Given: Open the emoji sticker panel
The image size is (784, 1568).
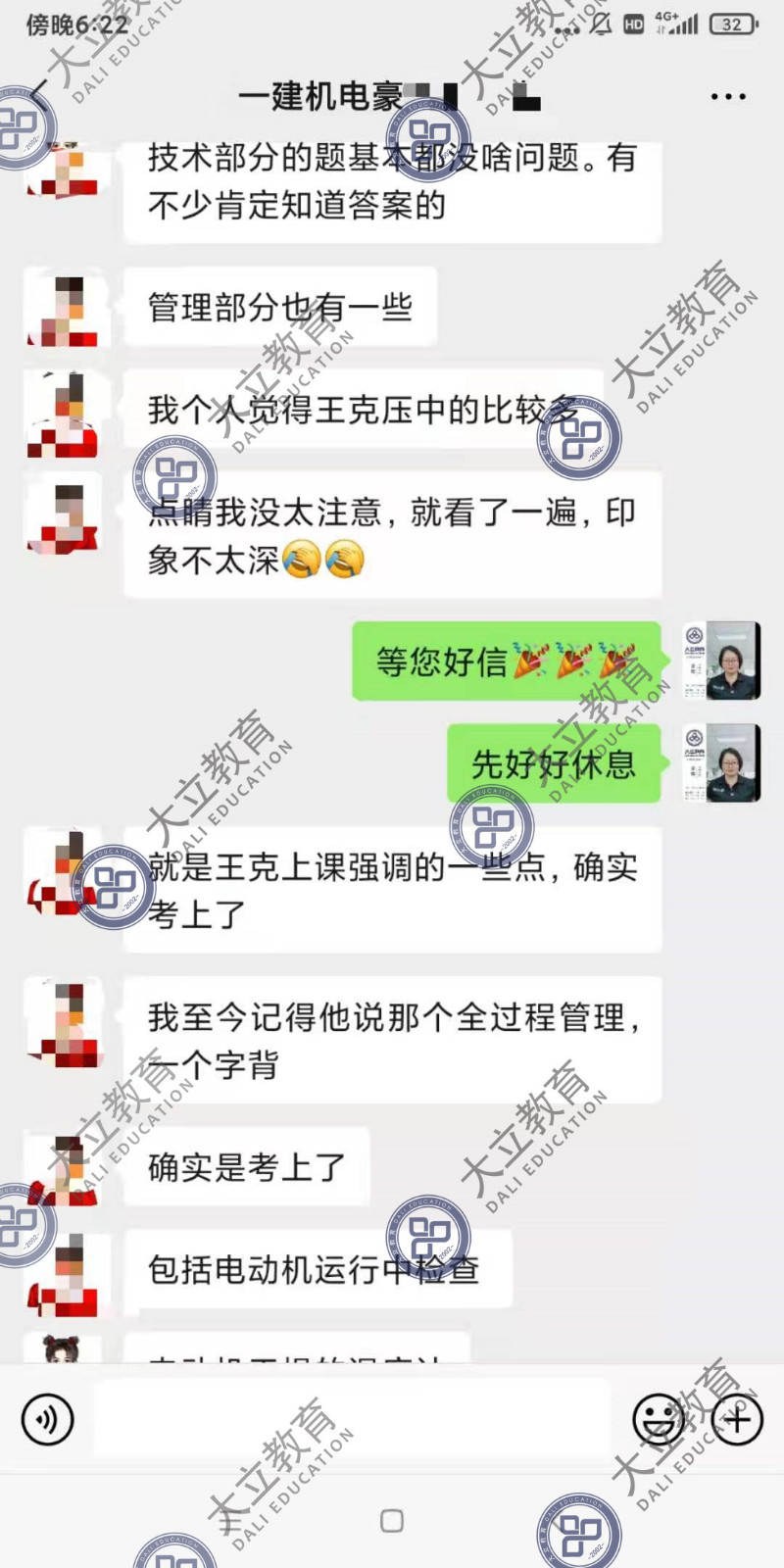Looking at the screenshot, I should pyautogui.click(x=658, y=1418).
